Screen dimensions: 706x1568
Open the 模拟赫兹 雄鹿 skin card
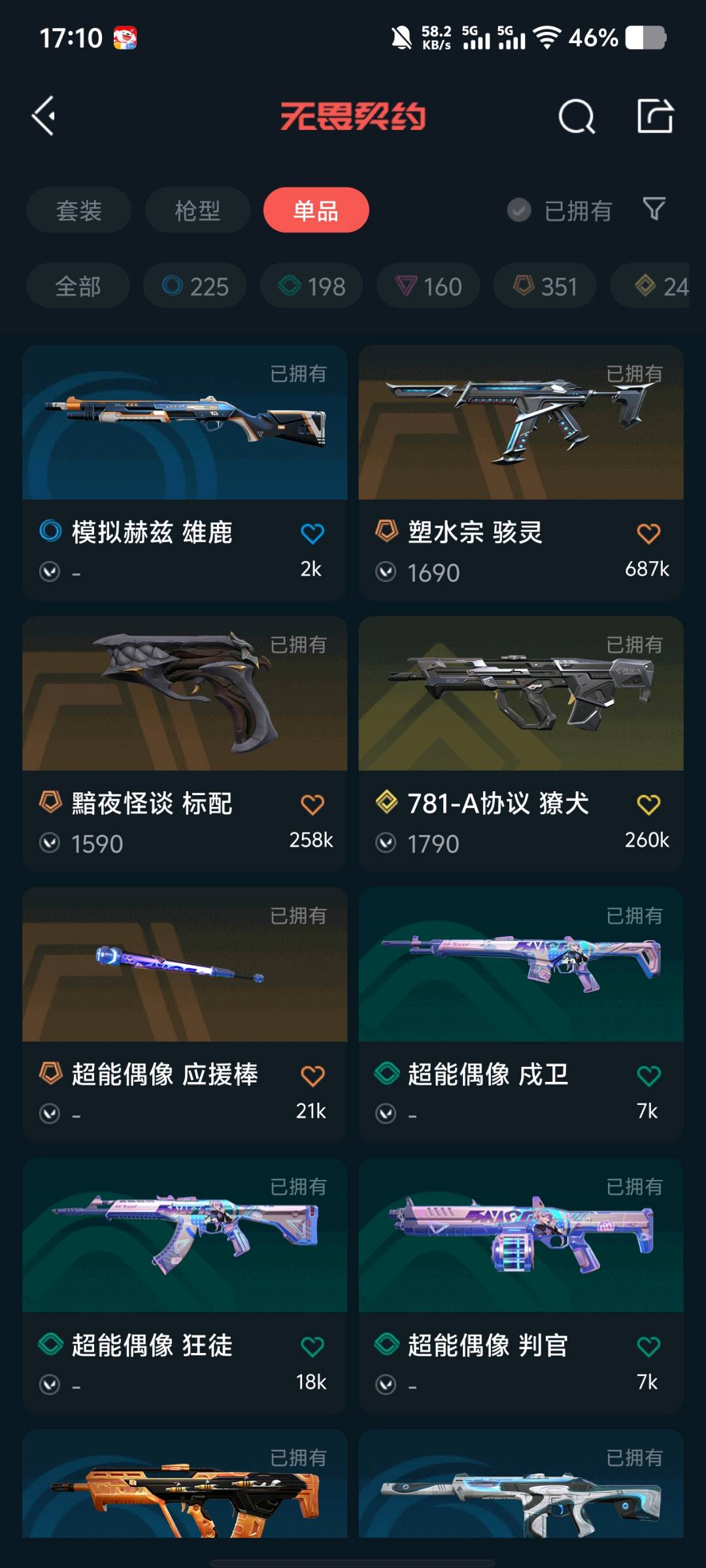pos(185,472)
